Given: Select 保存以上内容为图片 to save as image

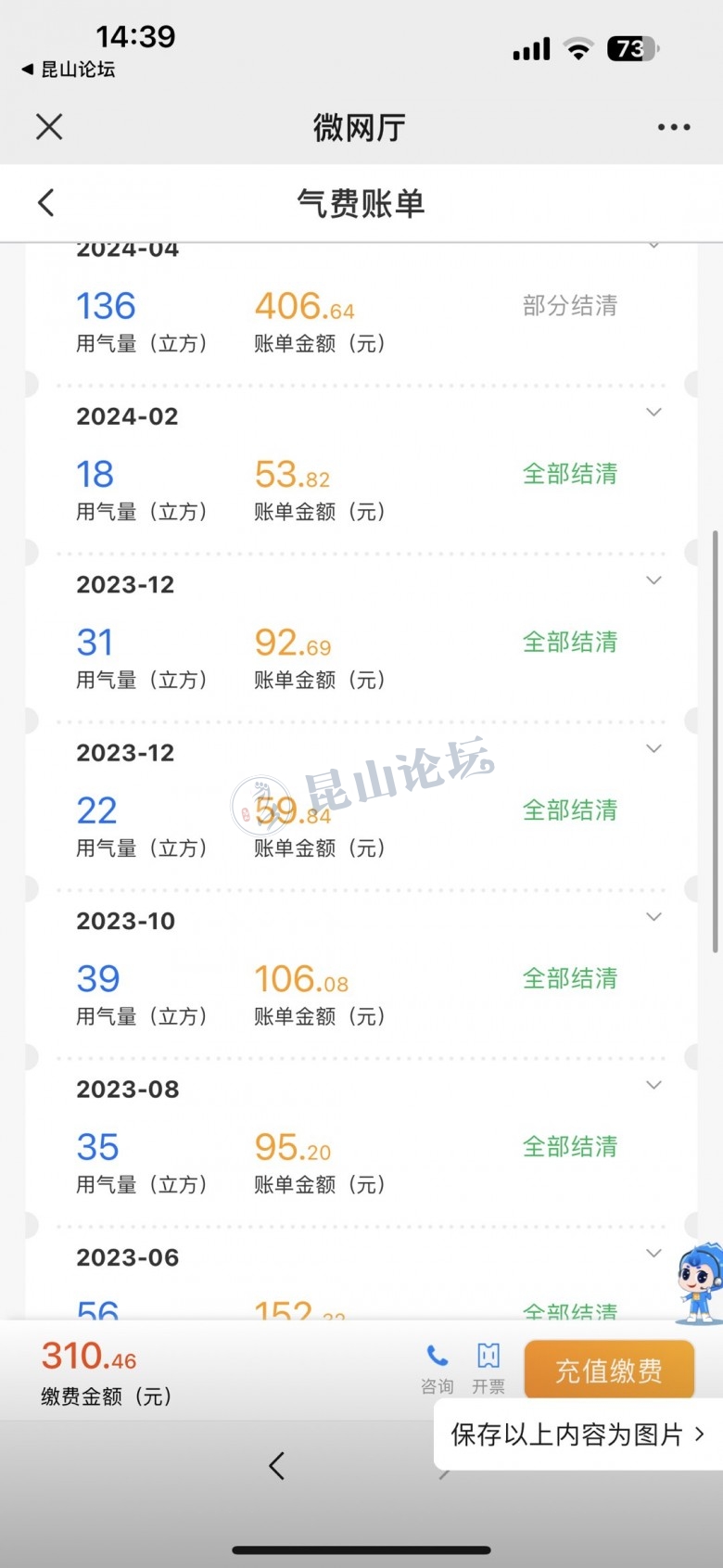Looking at the screenshot, I should [577, 1434].
